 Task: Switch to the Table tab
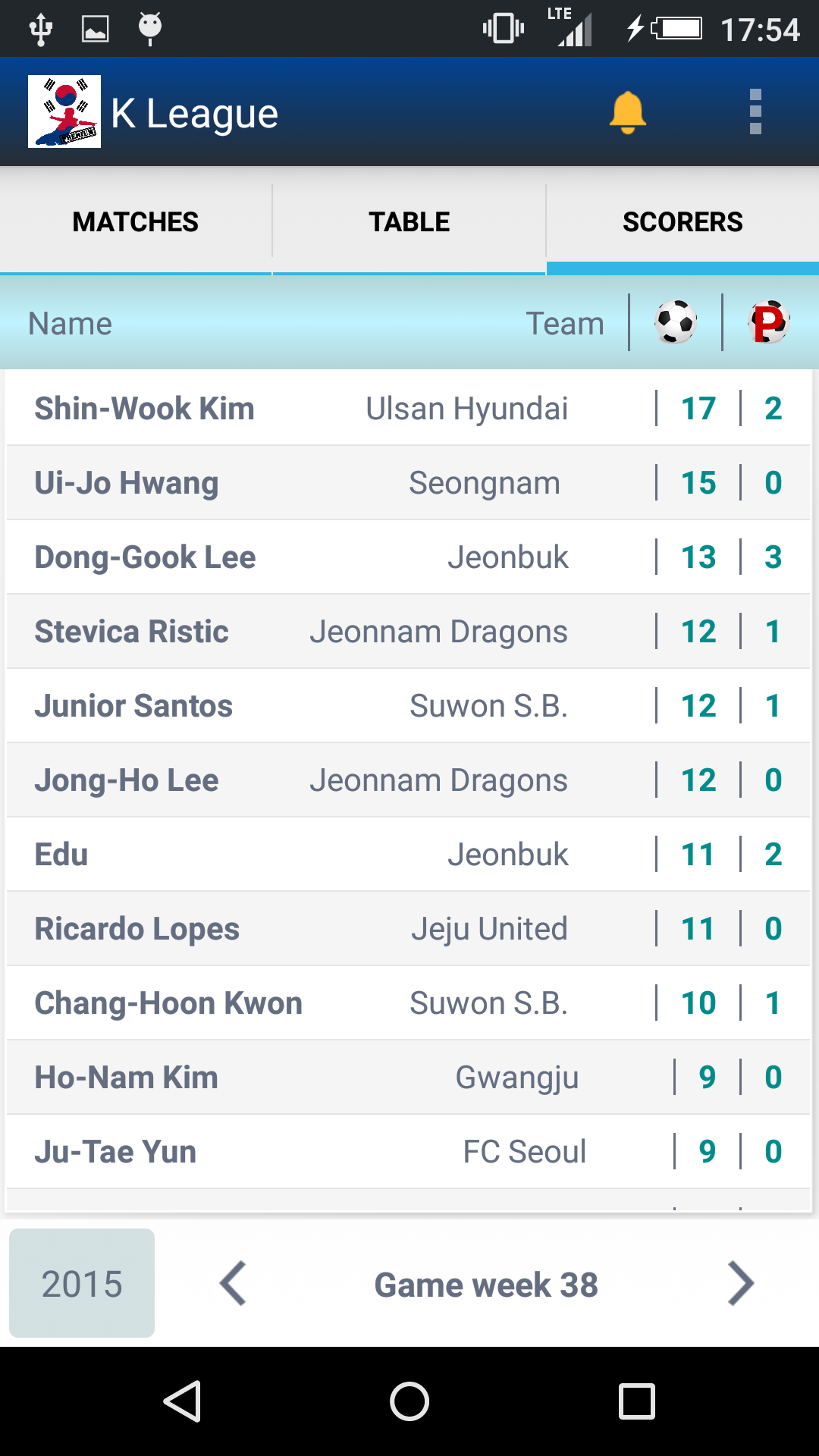click(x=409, y=222)
